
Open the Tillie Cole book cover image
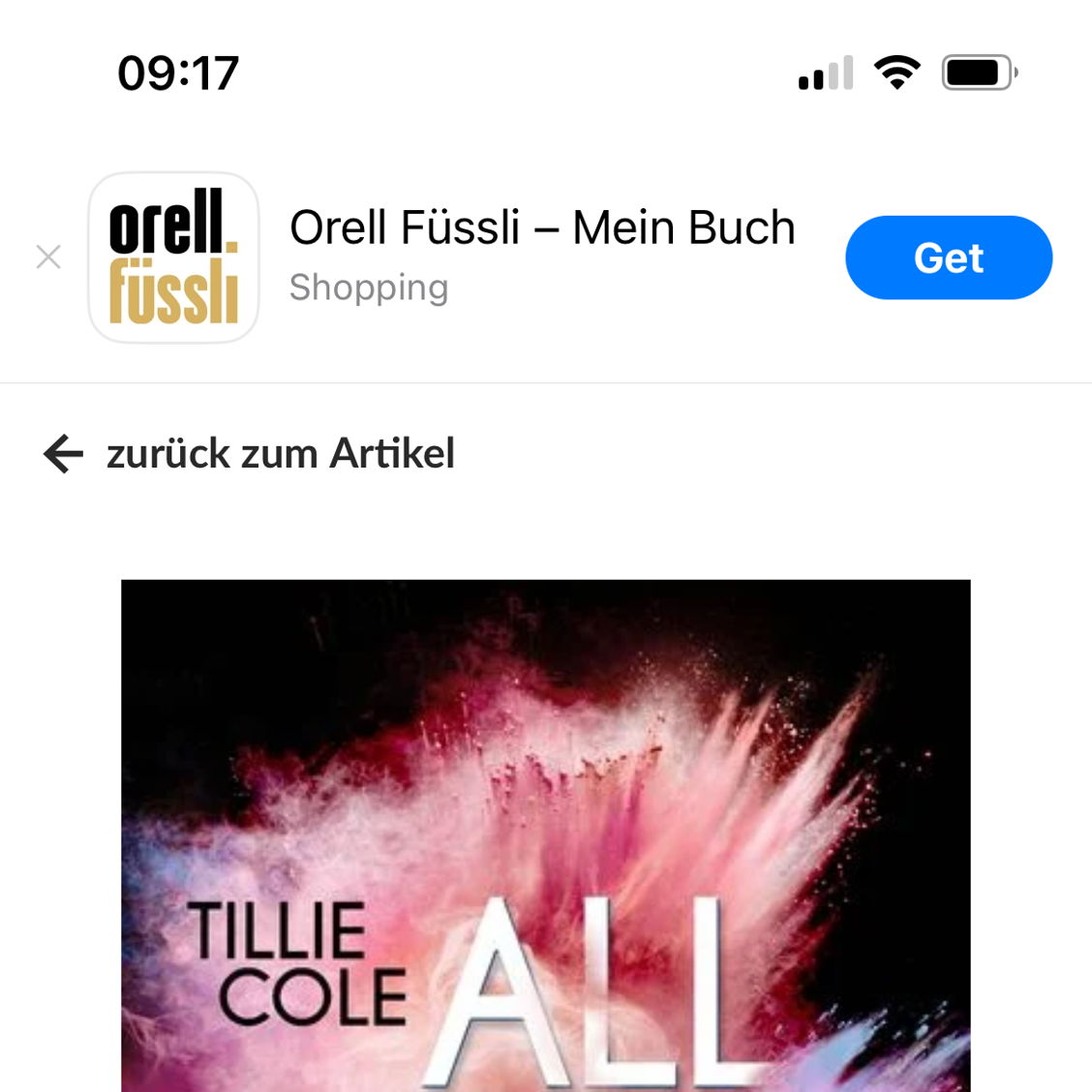(545, 833)
